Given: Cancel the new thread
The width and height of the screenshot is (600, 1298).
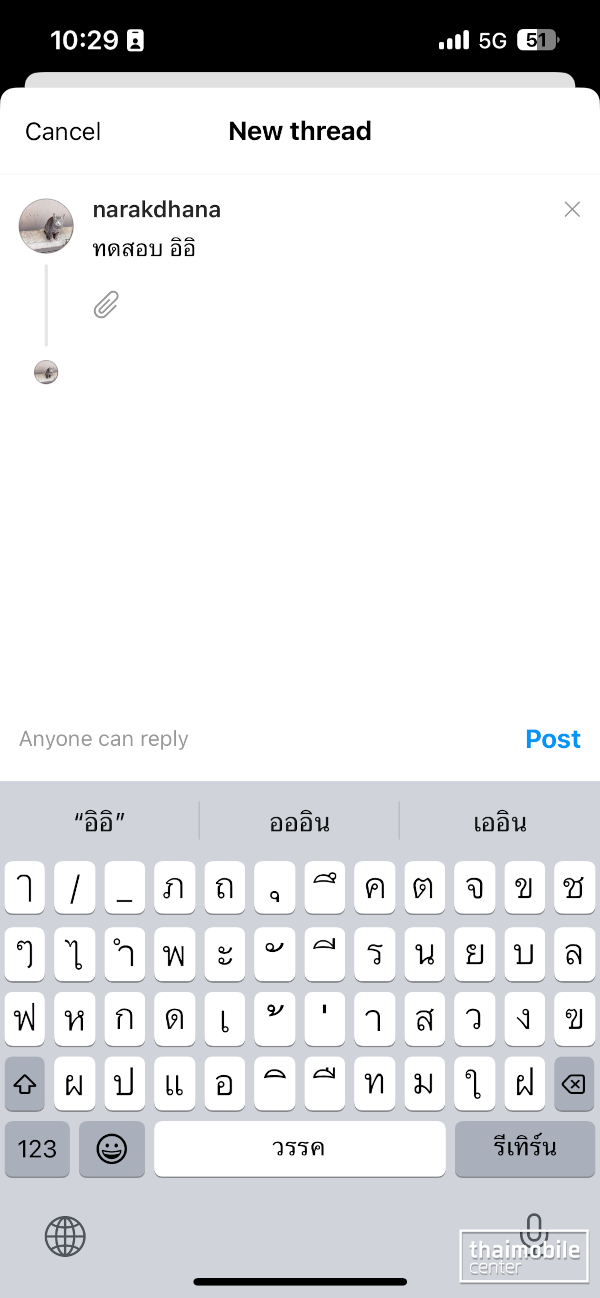Looking at the screenshot, I should pos(63,131).
